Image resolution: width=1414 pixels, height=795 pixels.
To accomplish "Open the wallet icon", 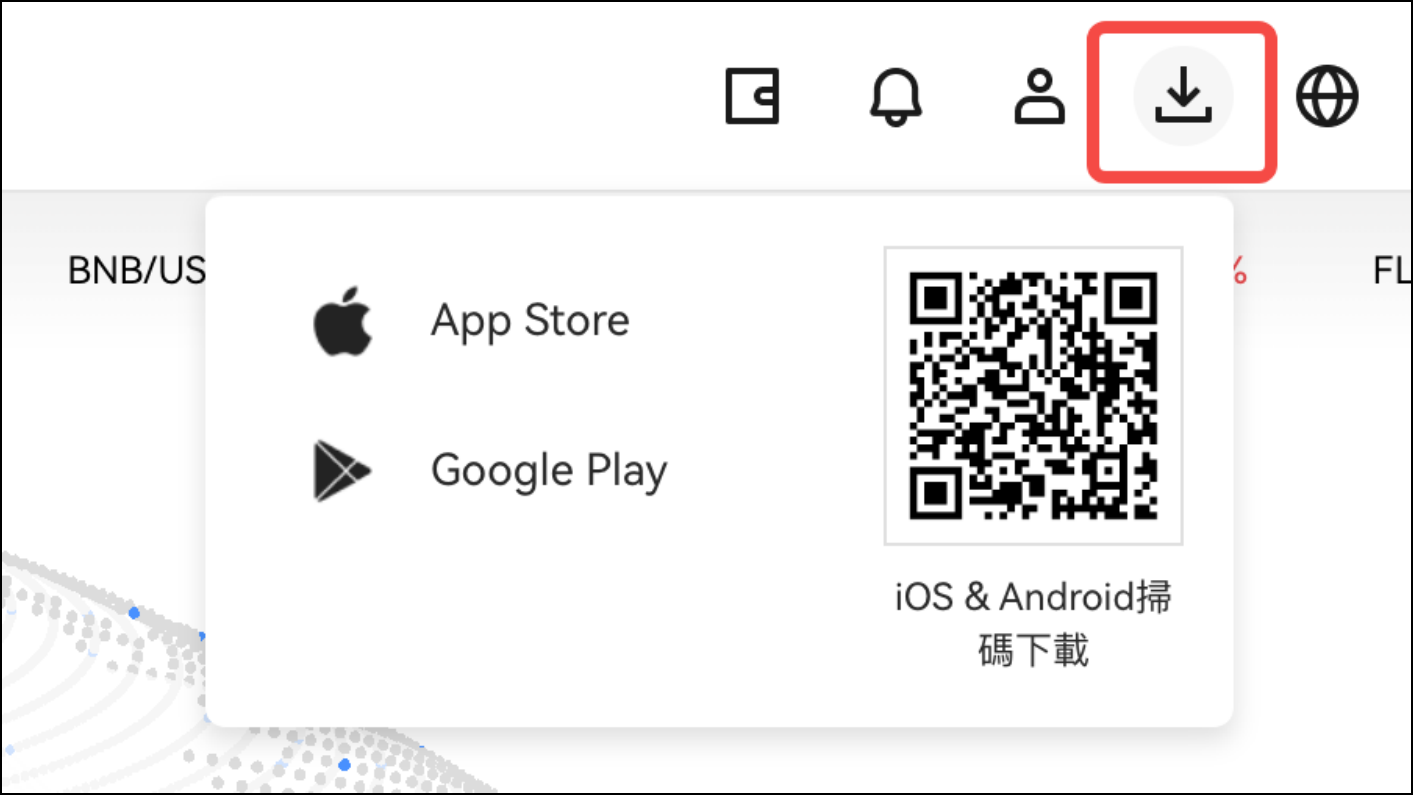I will click(752, 97).
